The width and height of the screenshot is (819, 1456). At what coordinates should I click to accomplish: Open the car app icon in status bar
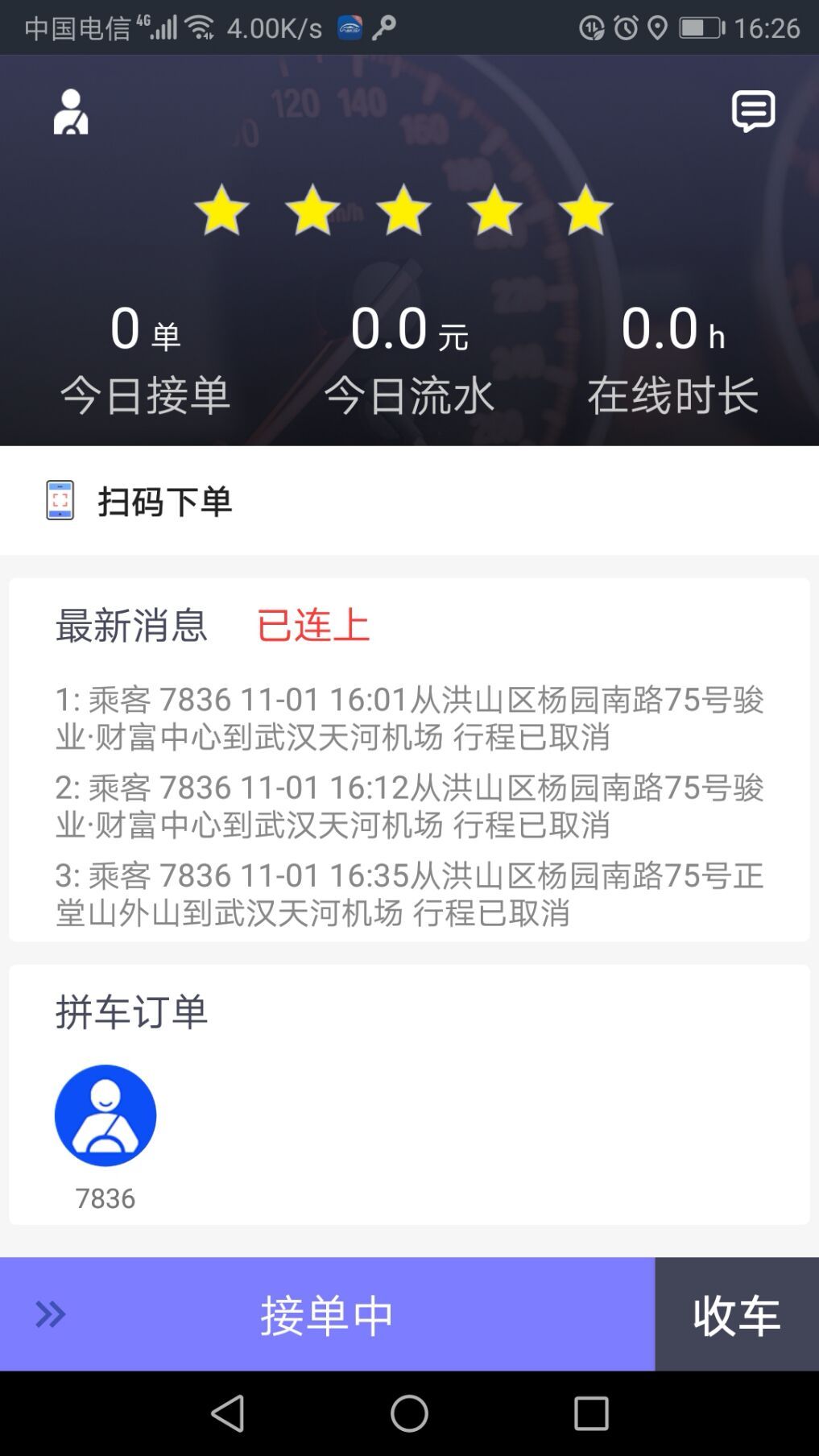tap(350, 27)
